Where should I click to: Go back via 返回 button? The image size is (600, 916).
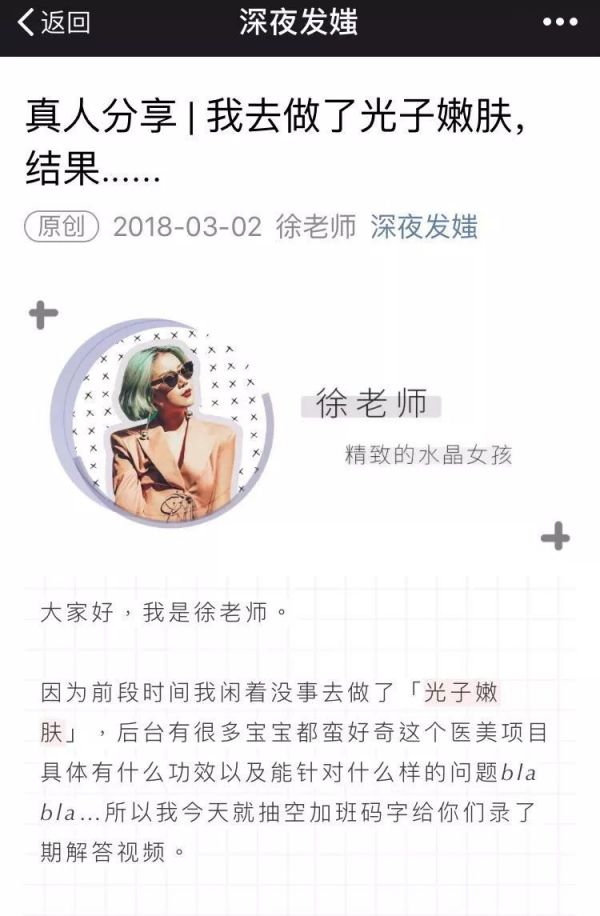[54, 22]
